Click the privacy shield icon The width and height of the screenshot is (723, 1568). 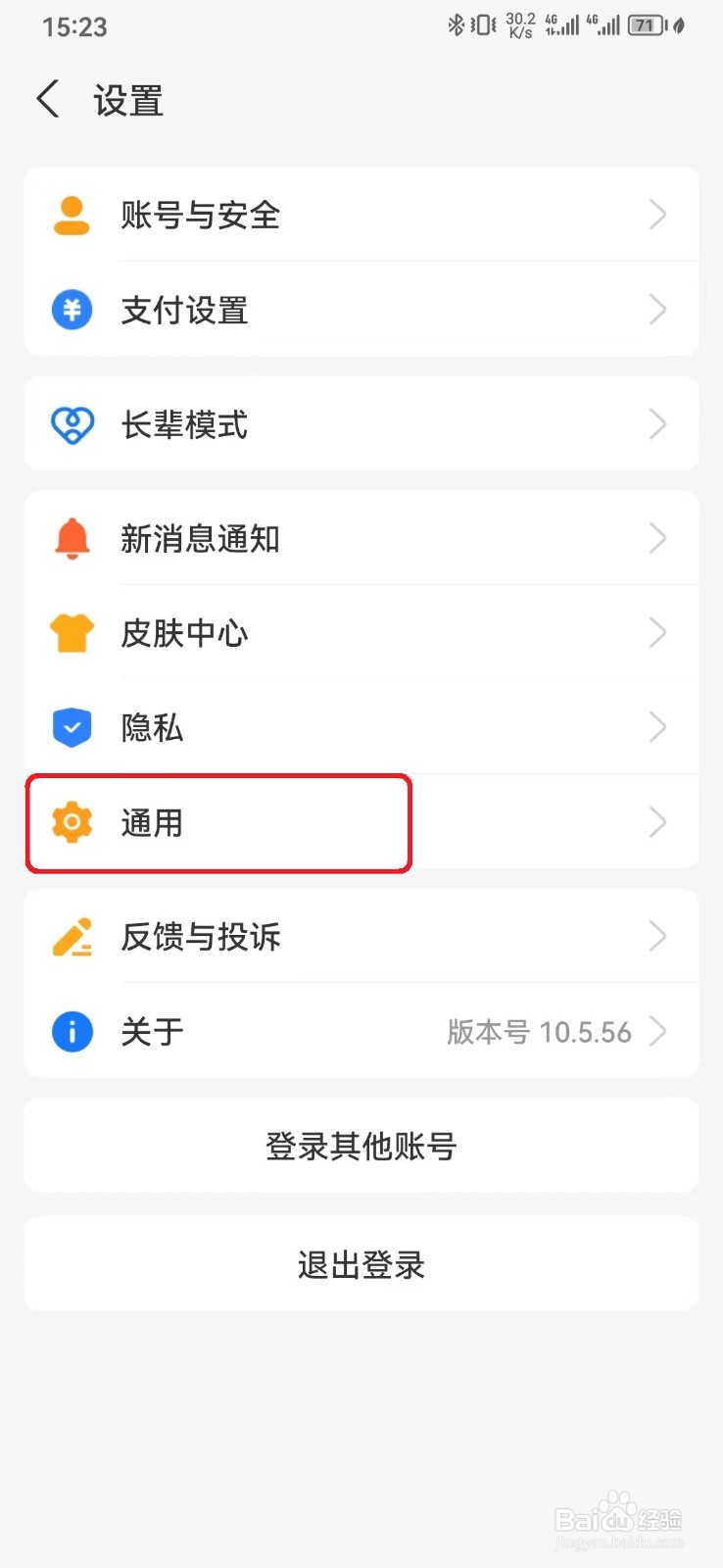point(71,726)
